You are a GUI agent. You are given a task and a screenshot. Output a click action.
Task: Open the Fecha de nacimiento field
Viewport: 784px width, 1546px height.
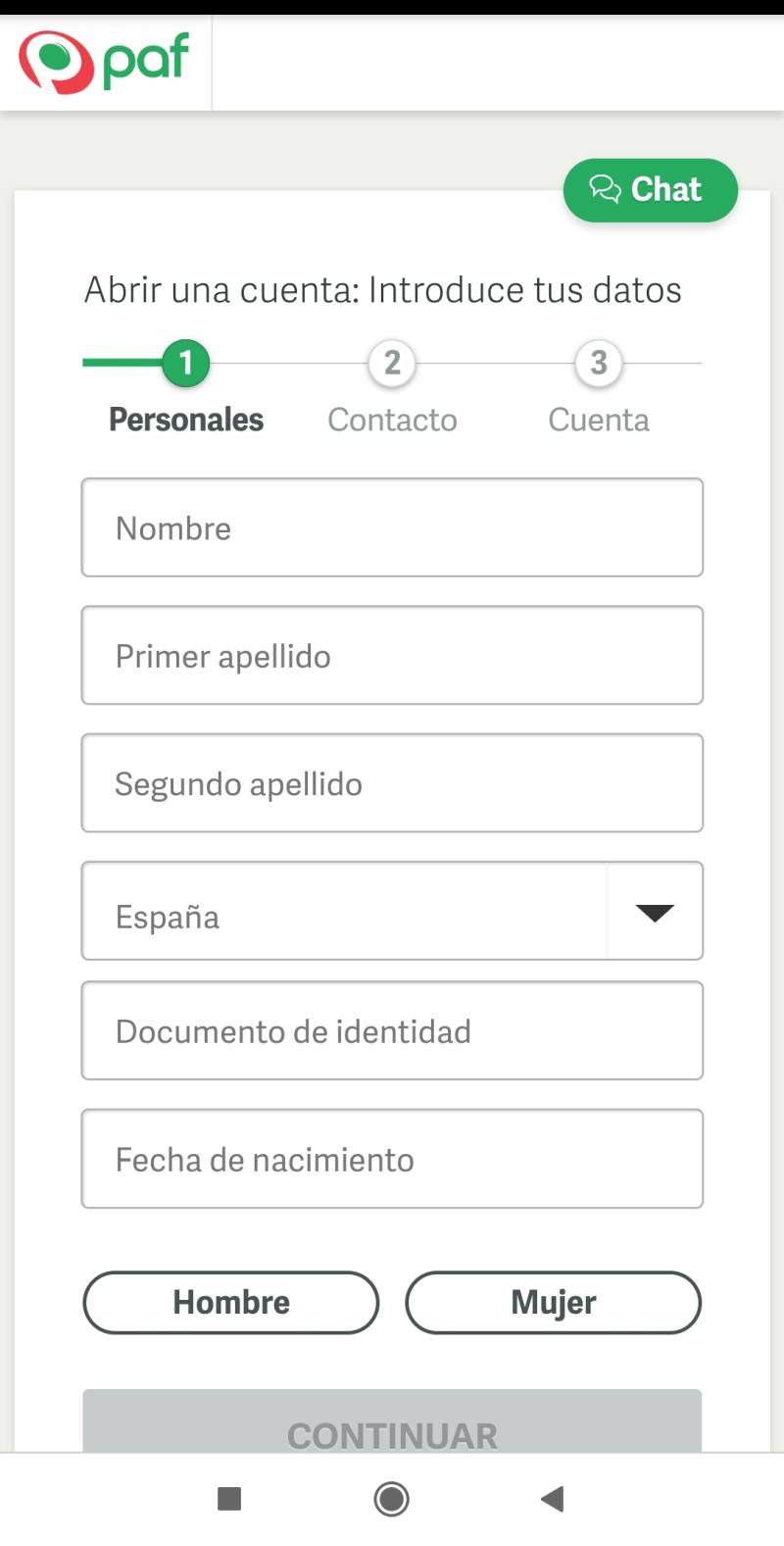pyautogui.click(x=392, y=1159)
